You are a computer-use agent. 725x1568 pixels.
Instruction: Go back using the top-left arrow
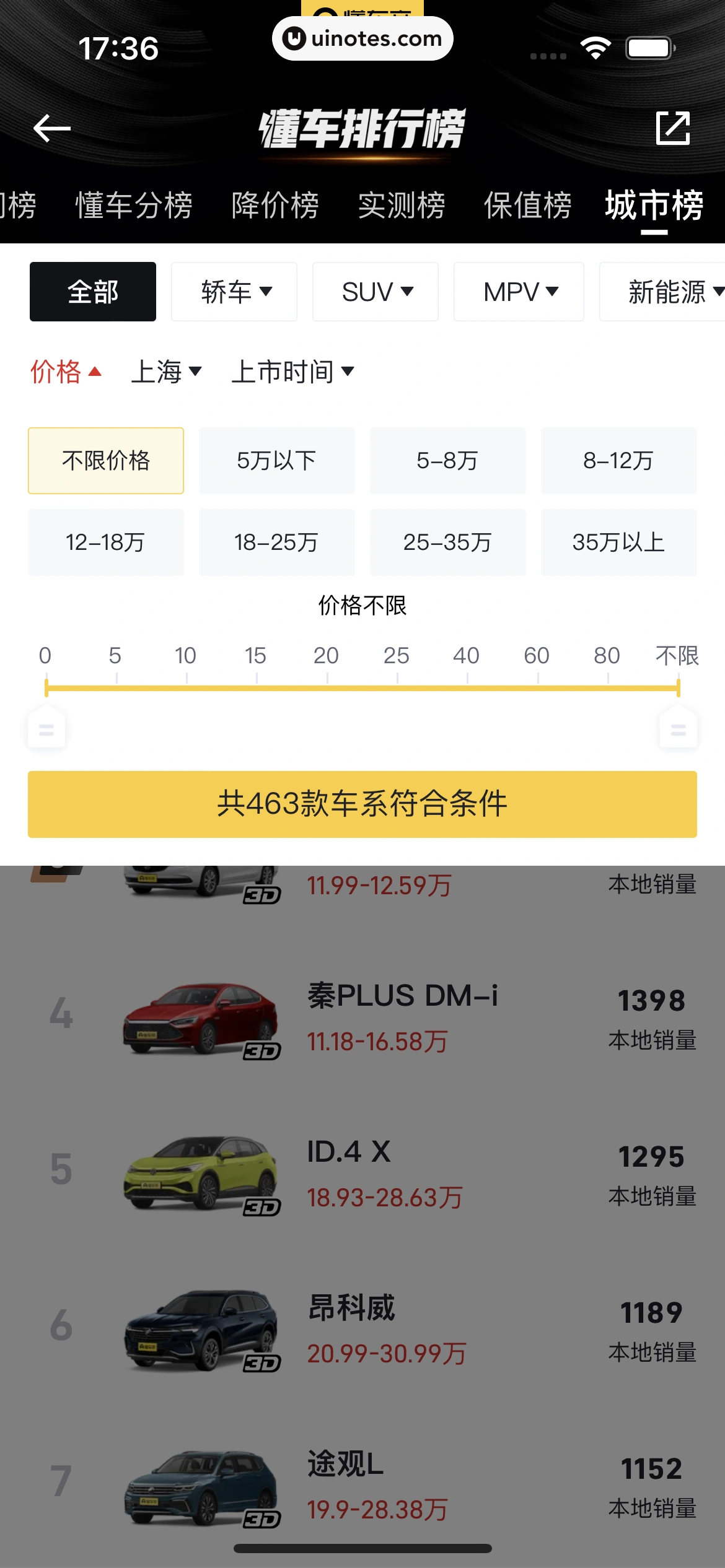pos(52,128)
